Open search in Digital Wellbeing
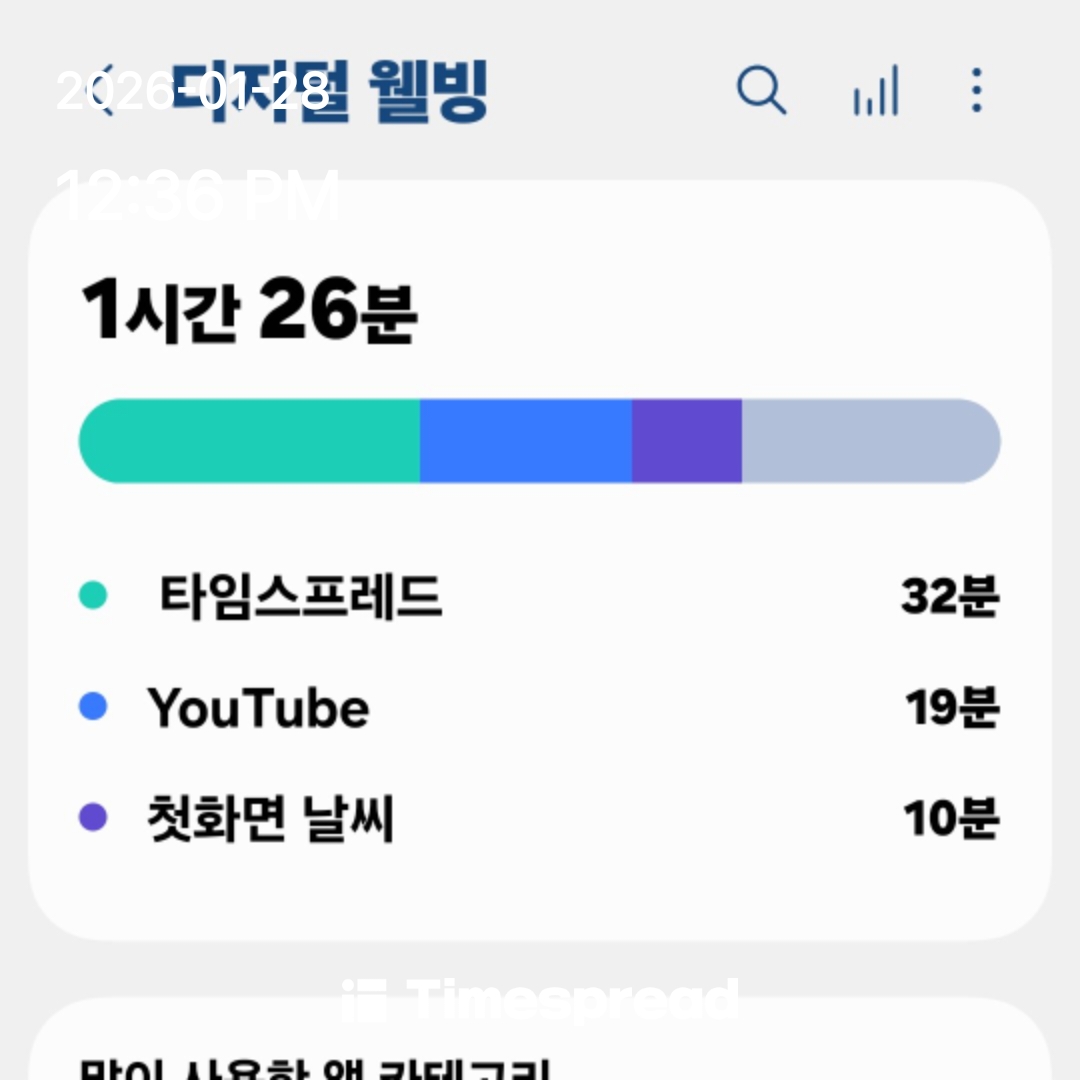 click(762, 91)
